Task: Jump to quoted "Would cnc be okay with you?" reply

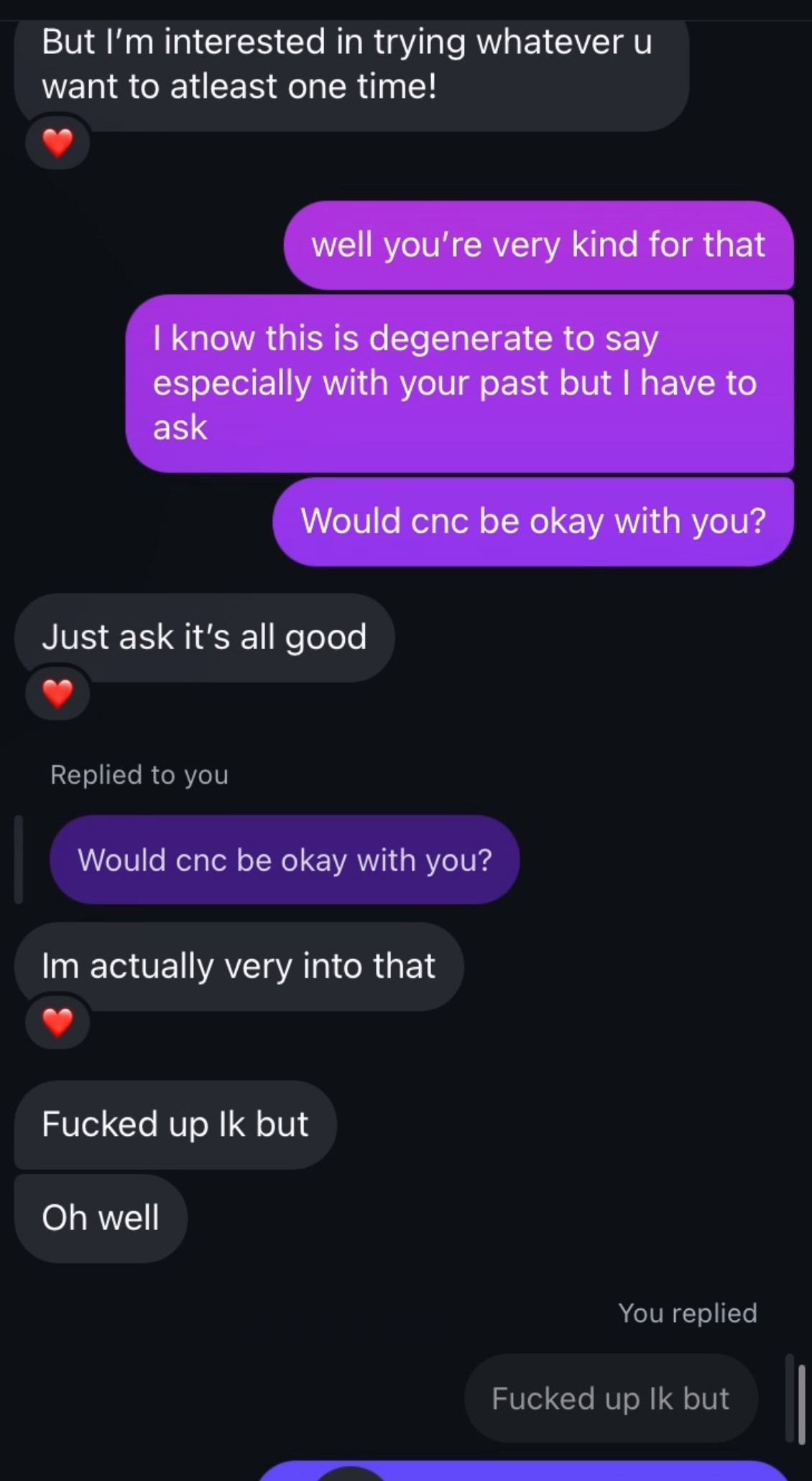Action: point(285,860)
